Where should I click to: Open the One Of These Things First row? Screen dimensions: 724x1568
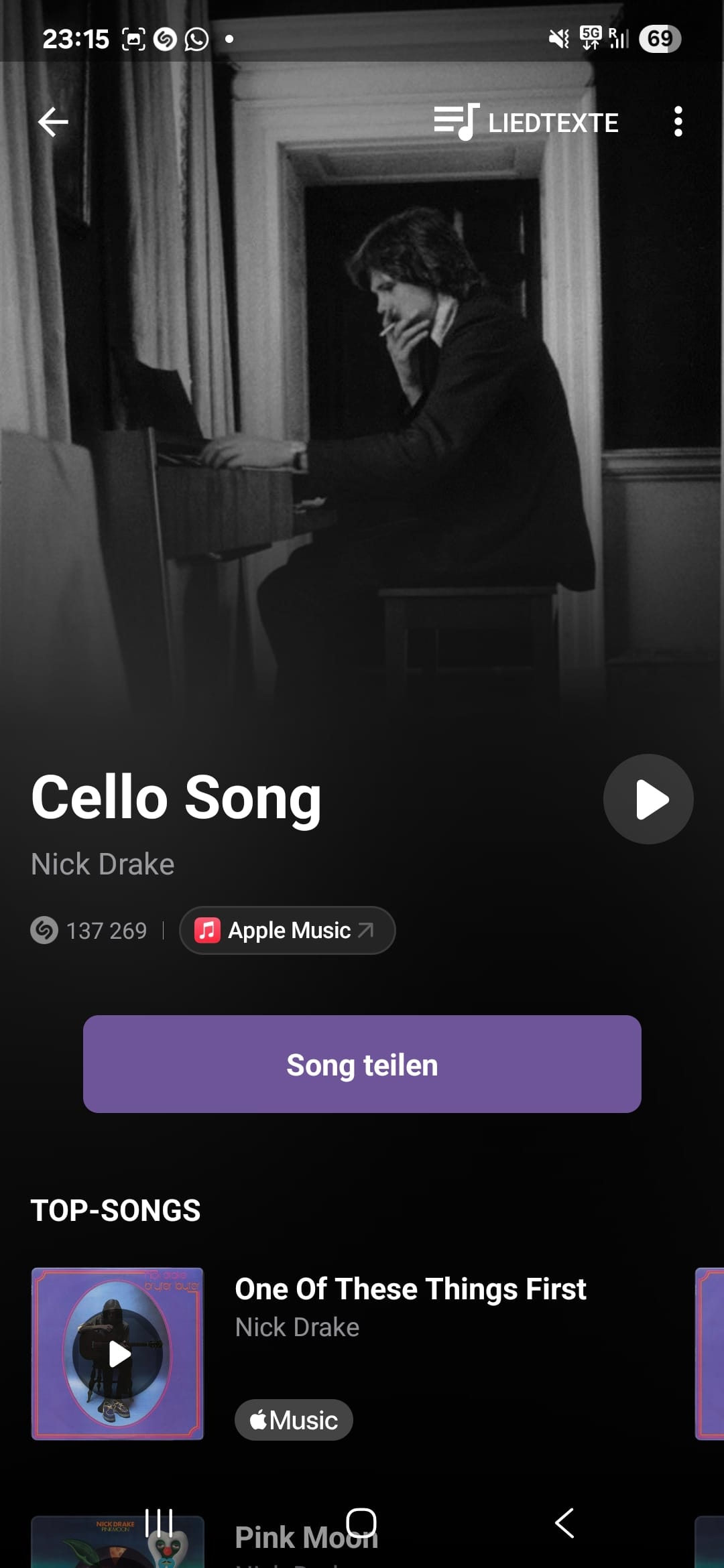(x=410, y=1289)
